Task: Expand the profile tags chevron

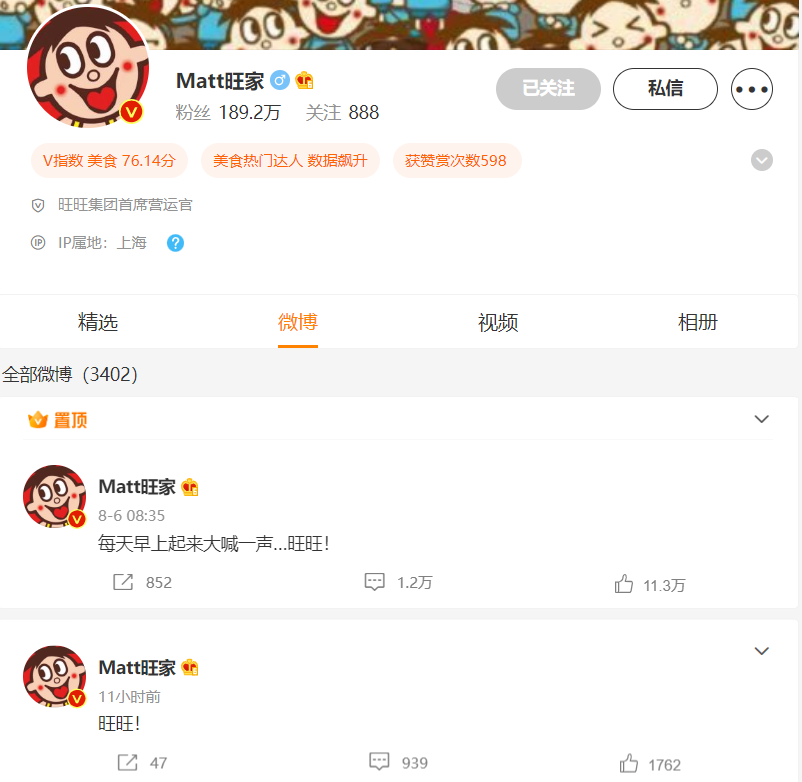Action: point(762,160)
